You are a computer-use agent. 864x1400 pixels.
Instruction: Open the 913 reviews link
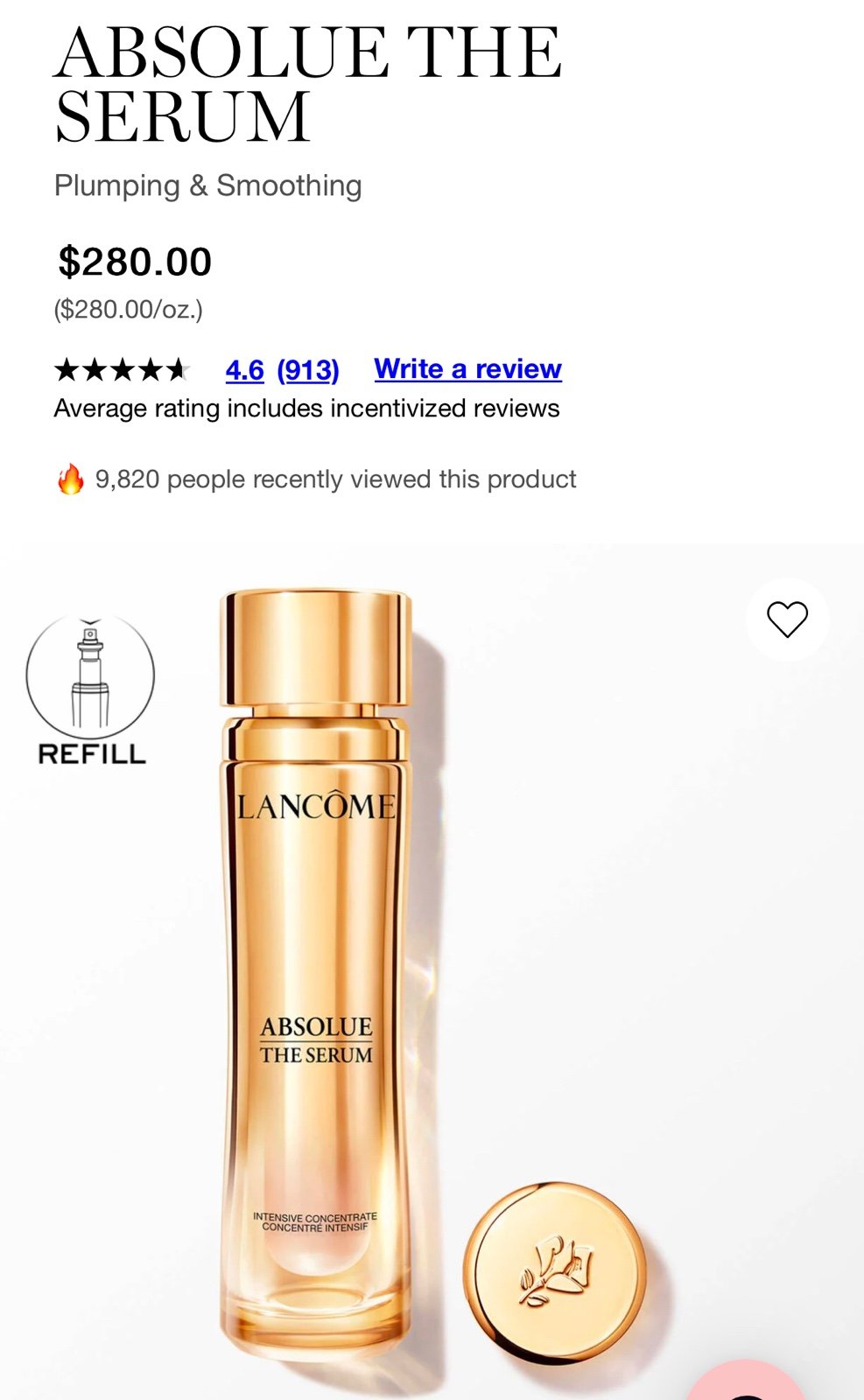coord(308,370)
